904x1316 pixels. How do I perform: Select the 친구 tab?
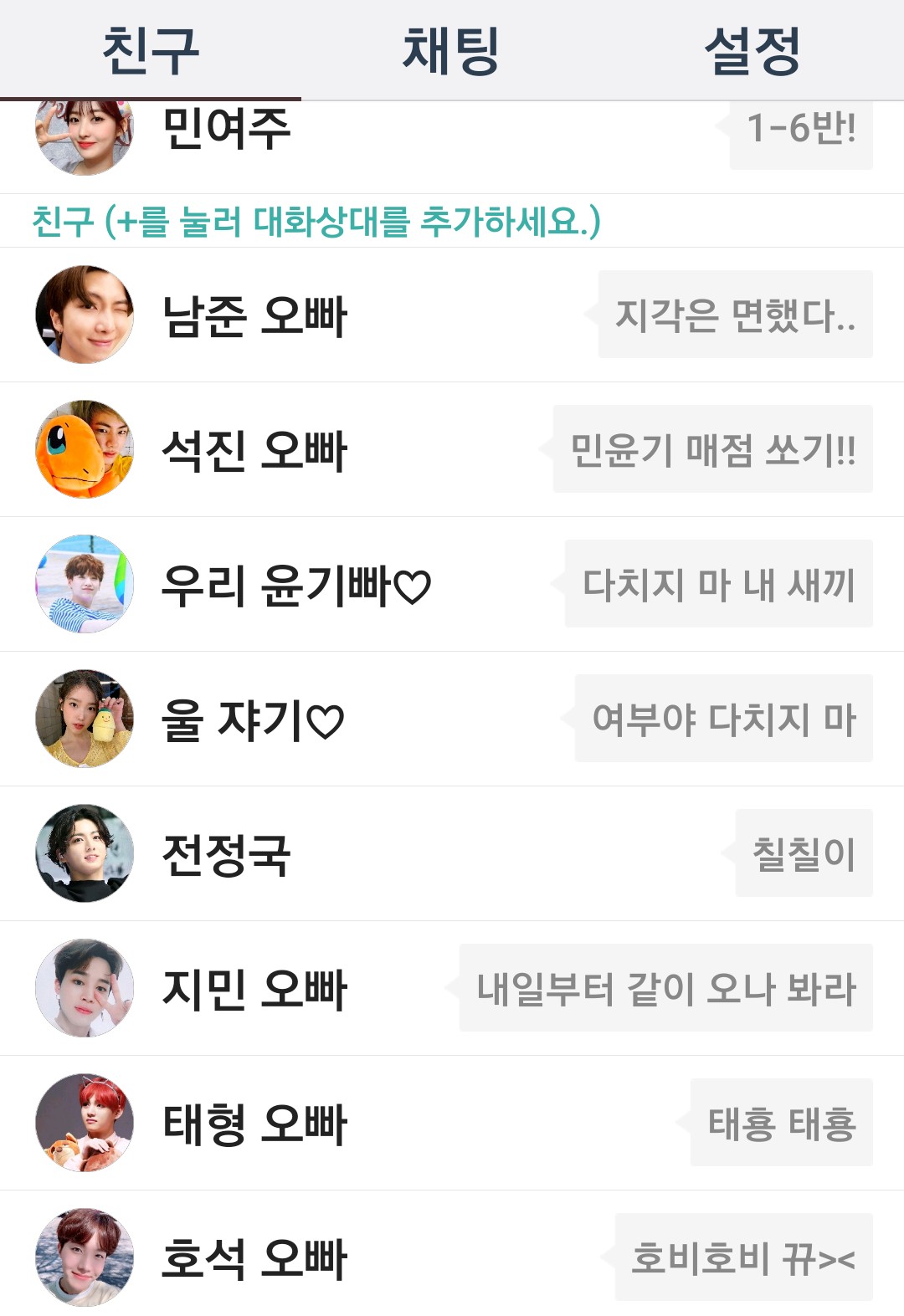tap(151, 50)
